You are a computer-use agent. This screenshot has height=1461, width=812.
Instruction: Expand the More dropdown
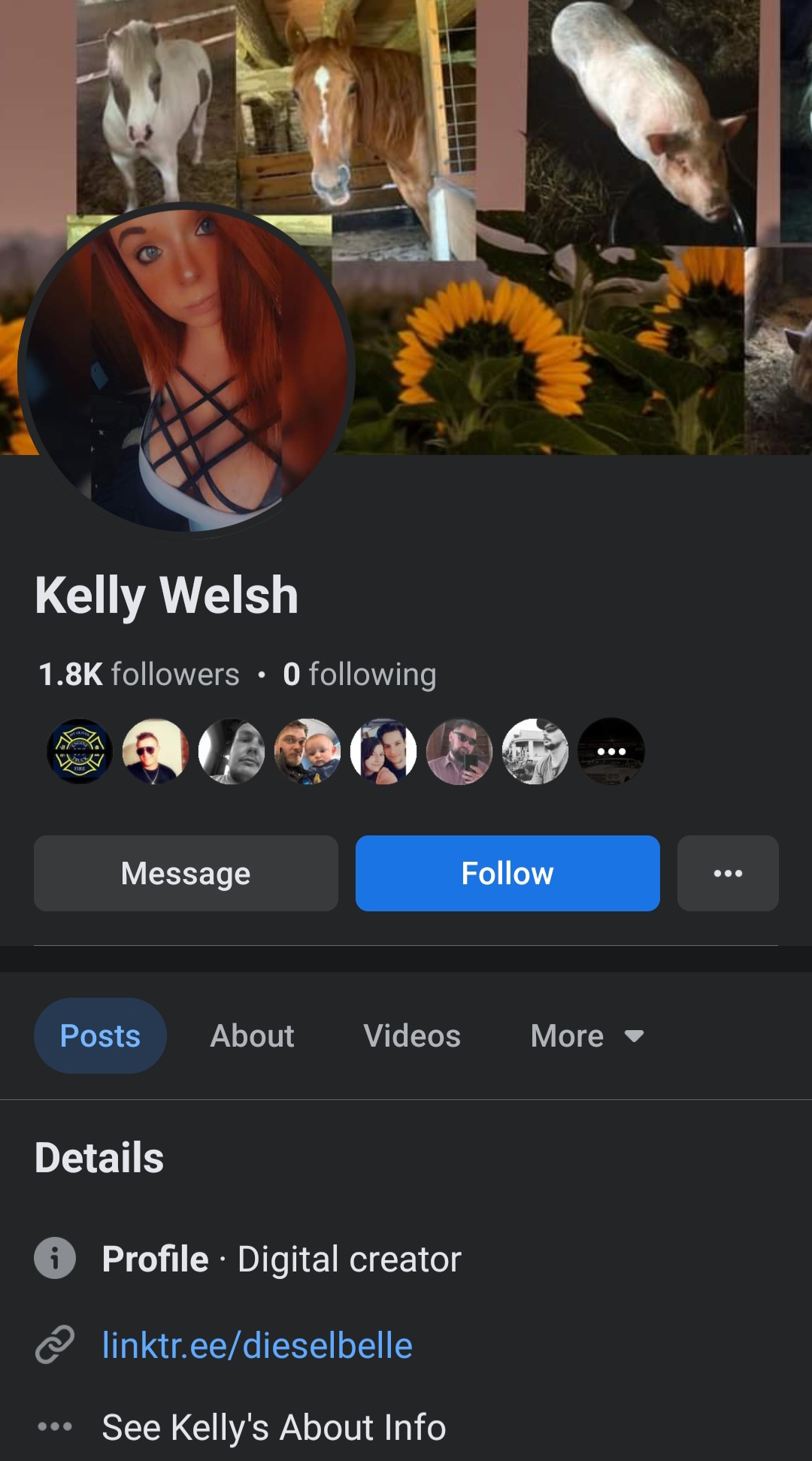(x=587, y=1035)
